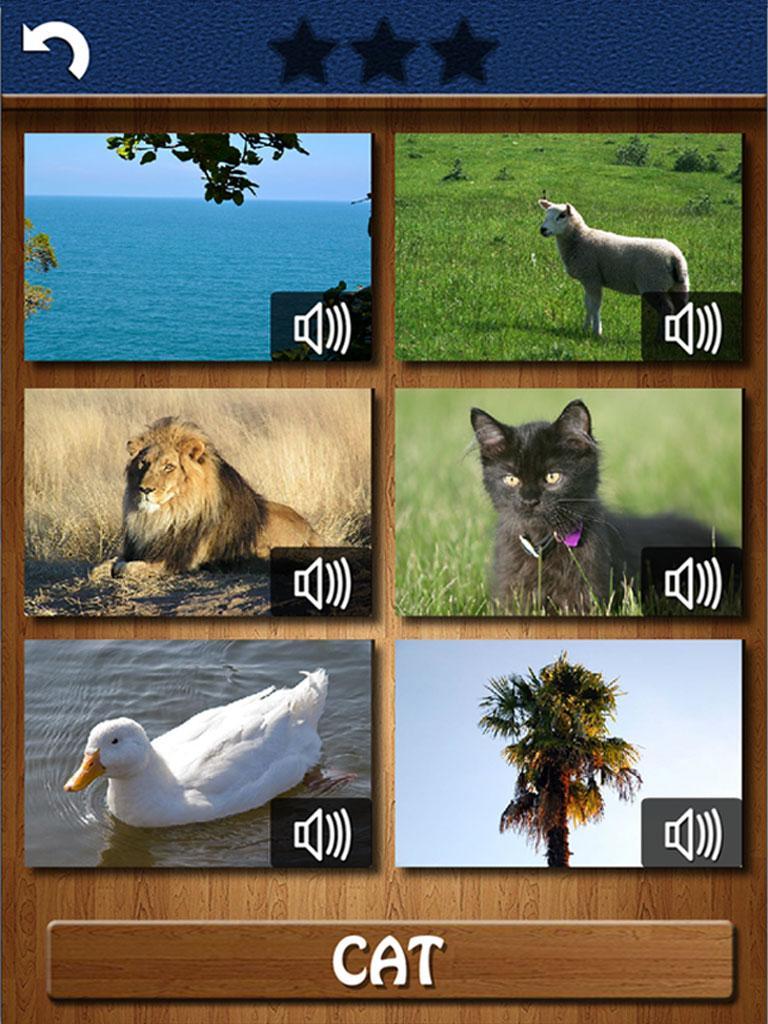Listen to the duck's sound
The width and height of the screenshot is (768, 1024).
coord(321,833)
